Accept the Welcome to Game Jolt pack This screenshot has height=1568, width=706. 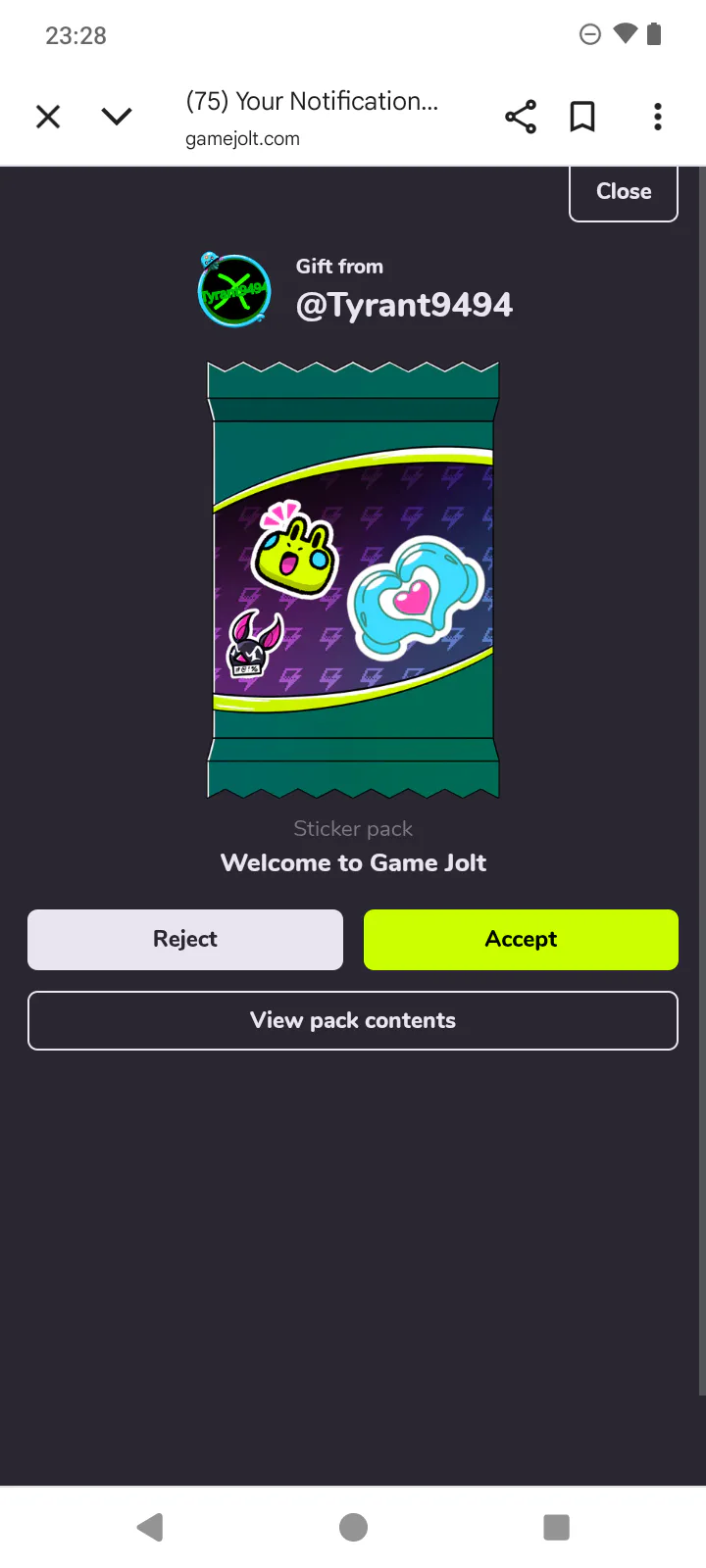coord(521,939)
